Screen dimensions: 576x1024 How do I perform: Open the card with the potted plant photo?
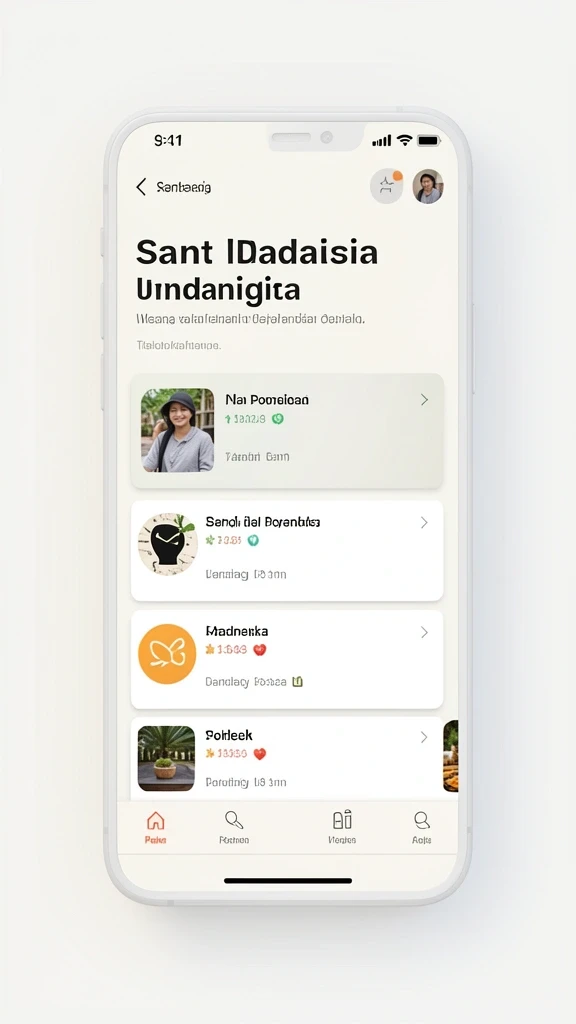287,759
